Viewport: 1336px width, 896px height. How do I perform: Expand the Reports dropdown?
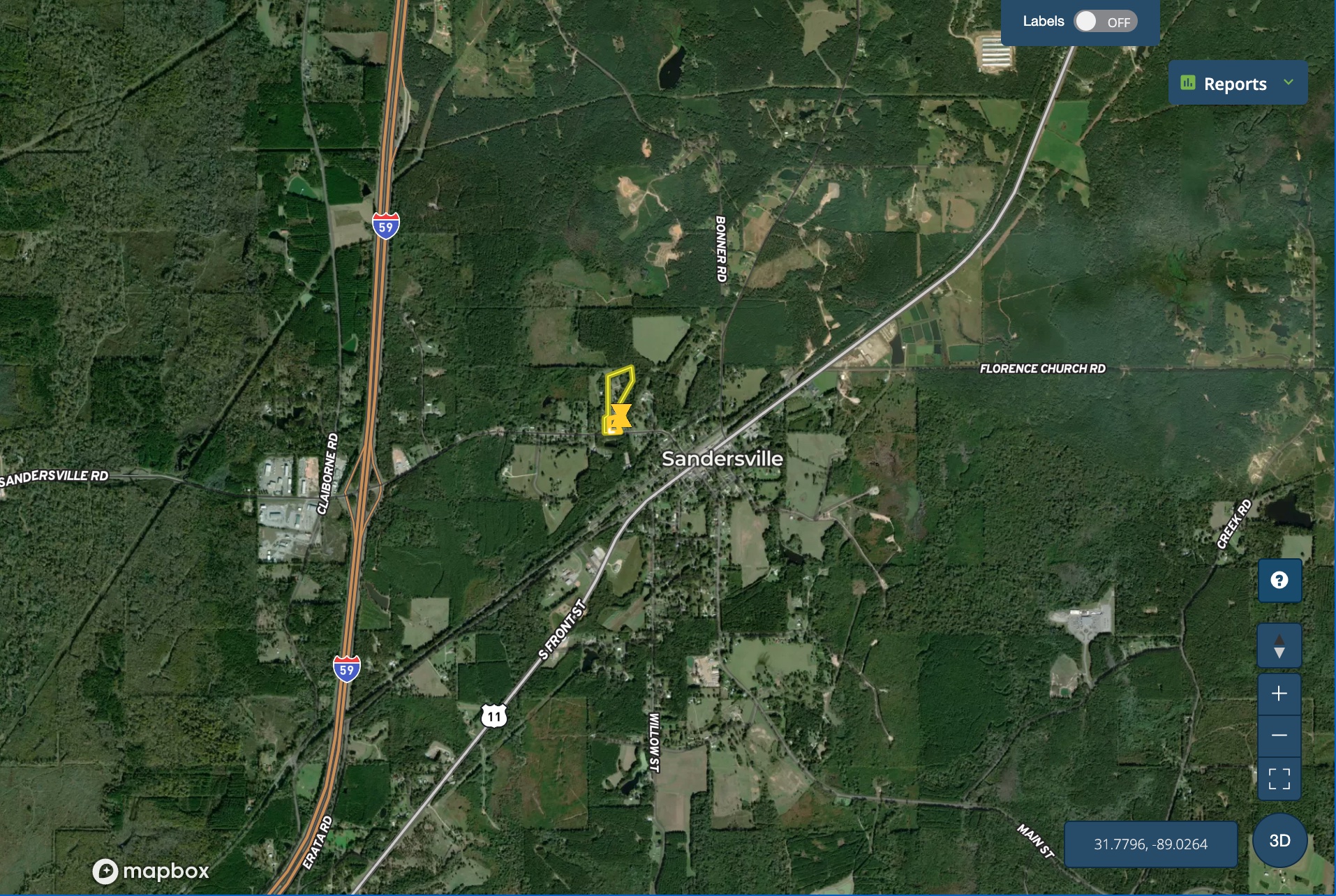point(1238,83)
